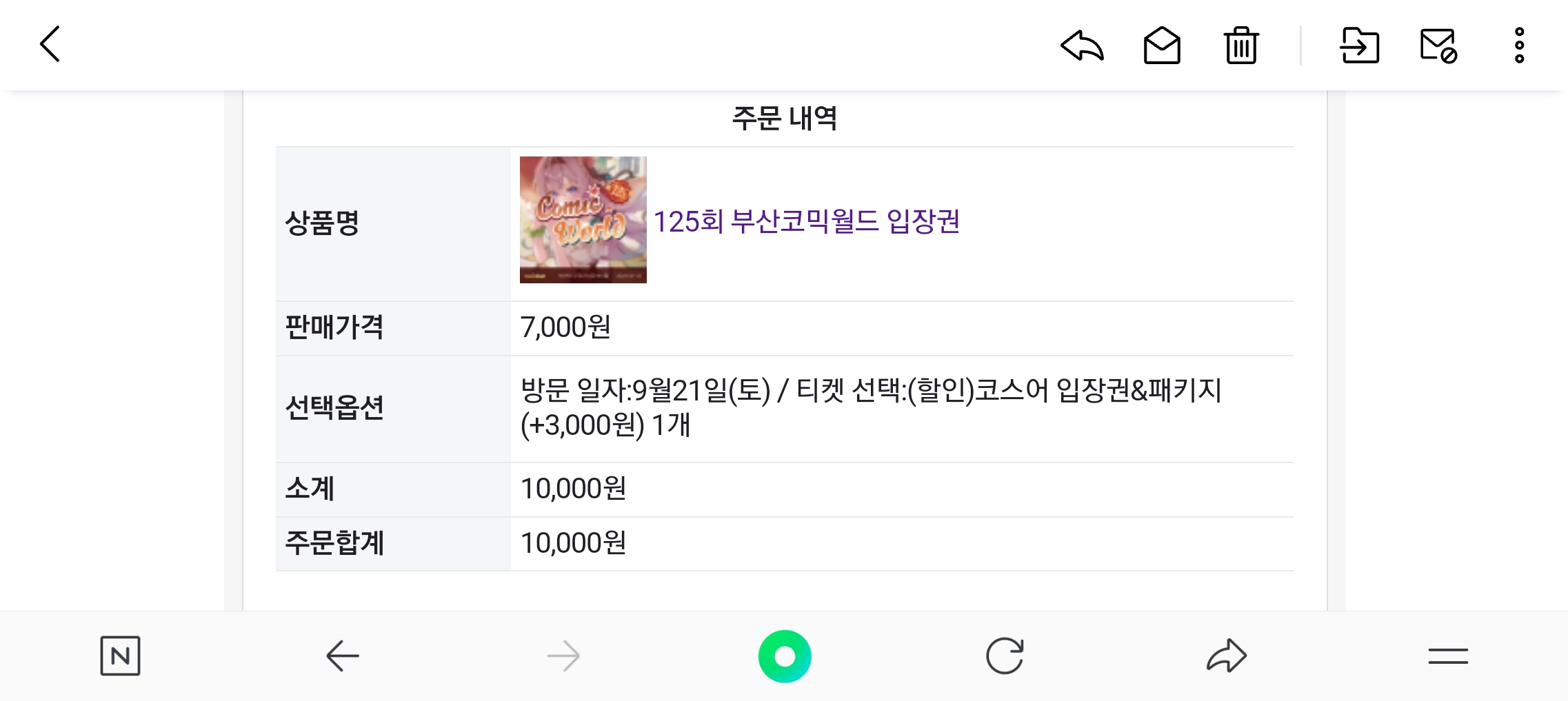The width and height of the screenshot is (1568, 701).
Task: Open the browser menu with two lines
Action: click(x=1448, y=656)
